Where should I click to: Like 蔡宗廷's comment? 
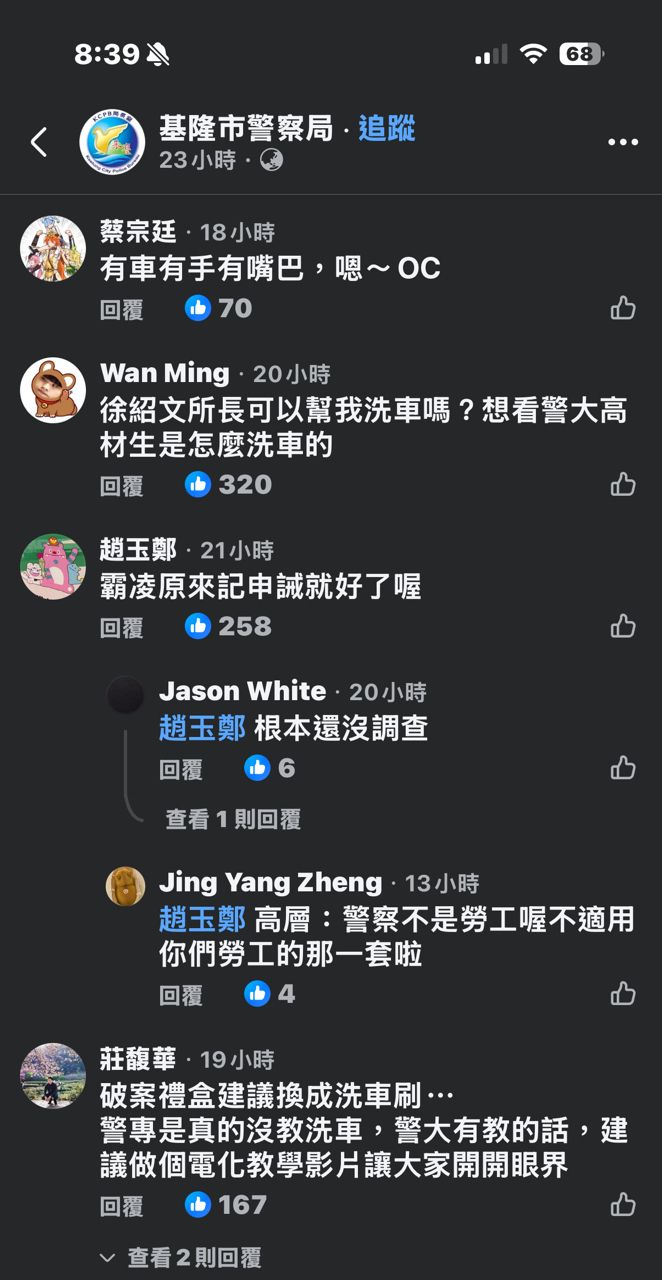(622, 308)
